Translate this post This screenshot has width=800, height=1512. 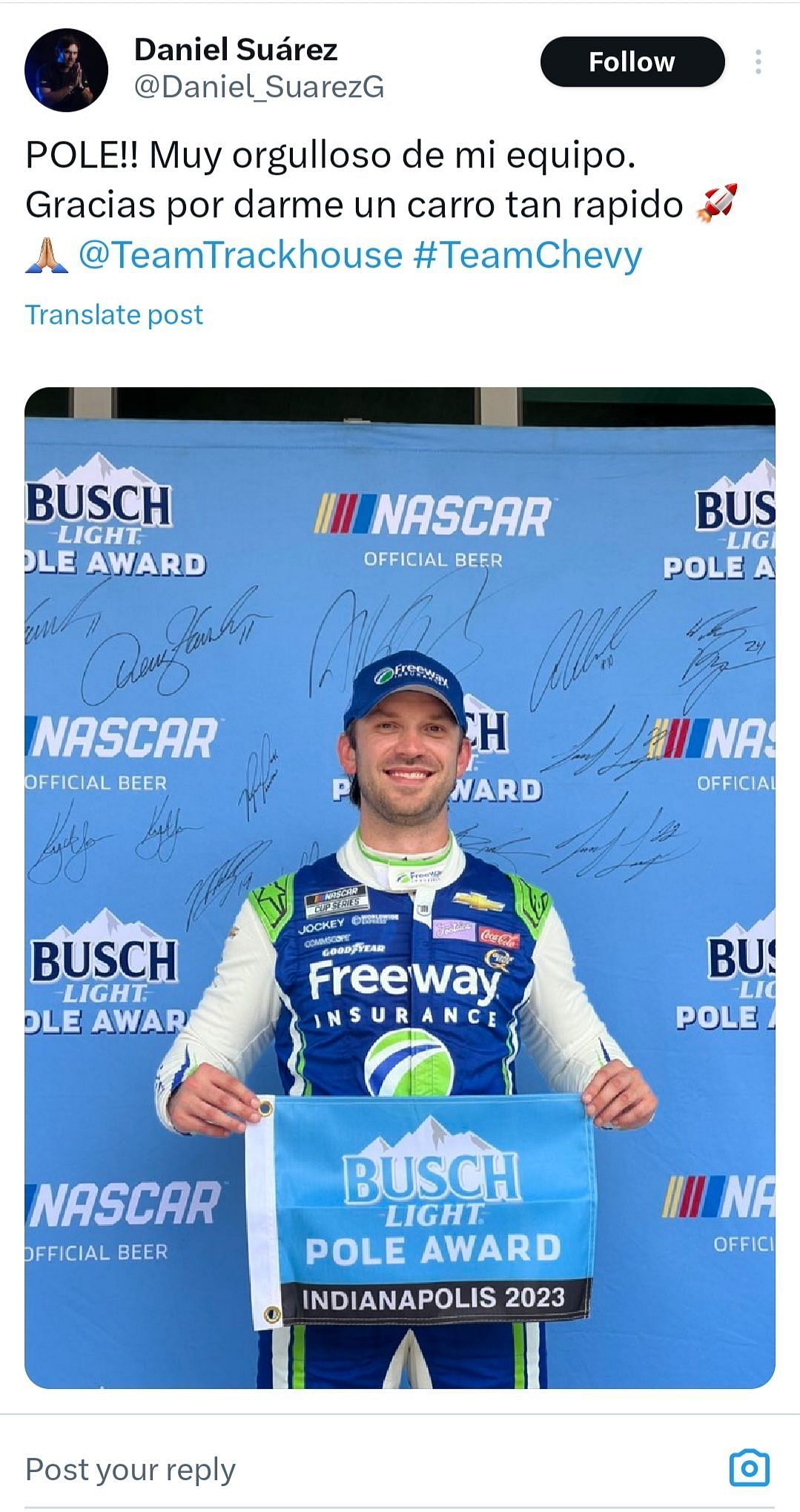click(x=114, y=314)
